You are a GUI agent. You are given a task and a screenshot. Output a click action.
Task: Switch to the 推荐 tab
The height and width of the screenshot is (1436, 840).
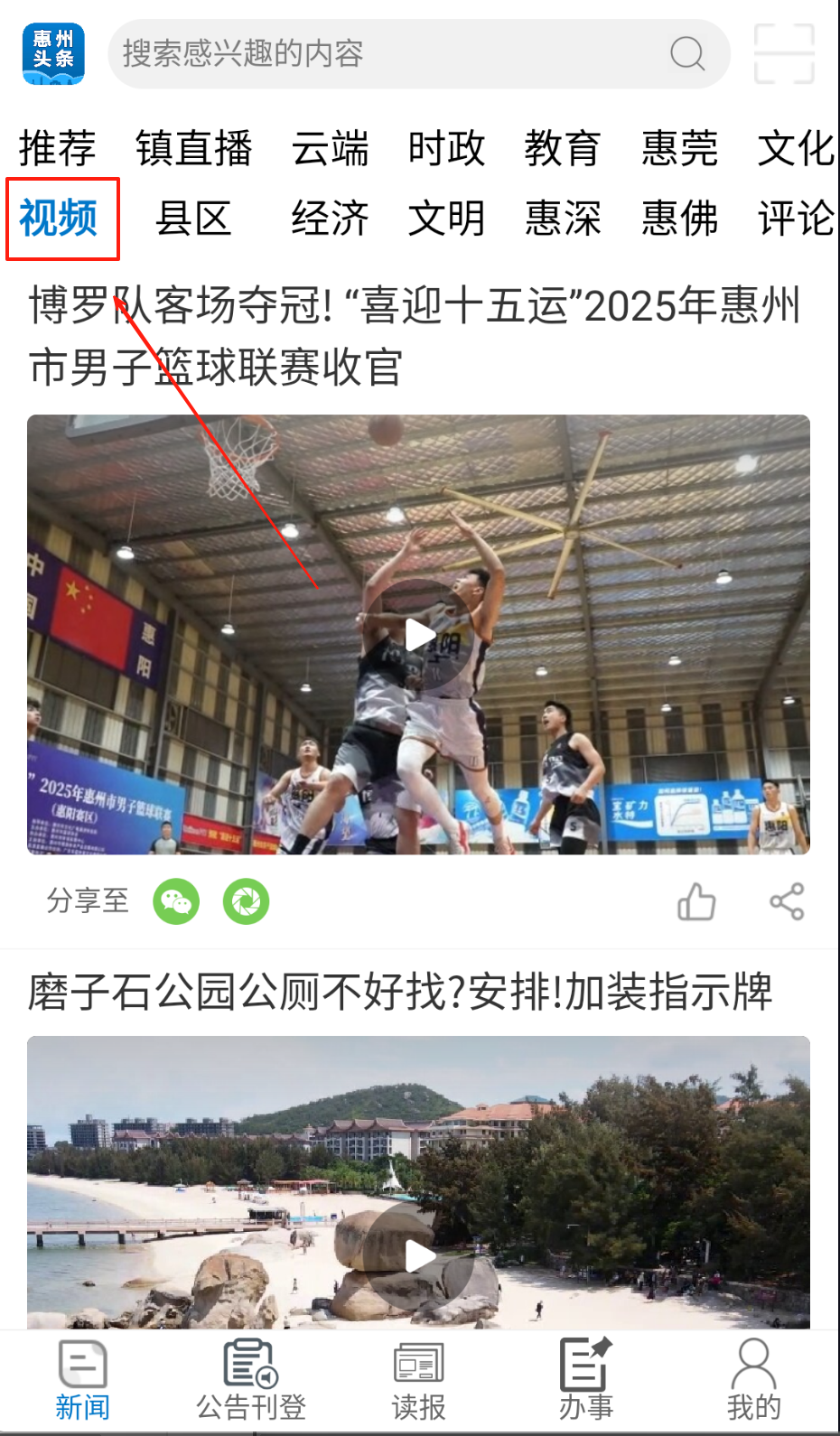(x=57, y=149)
